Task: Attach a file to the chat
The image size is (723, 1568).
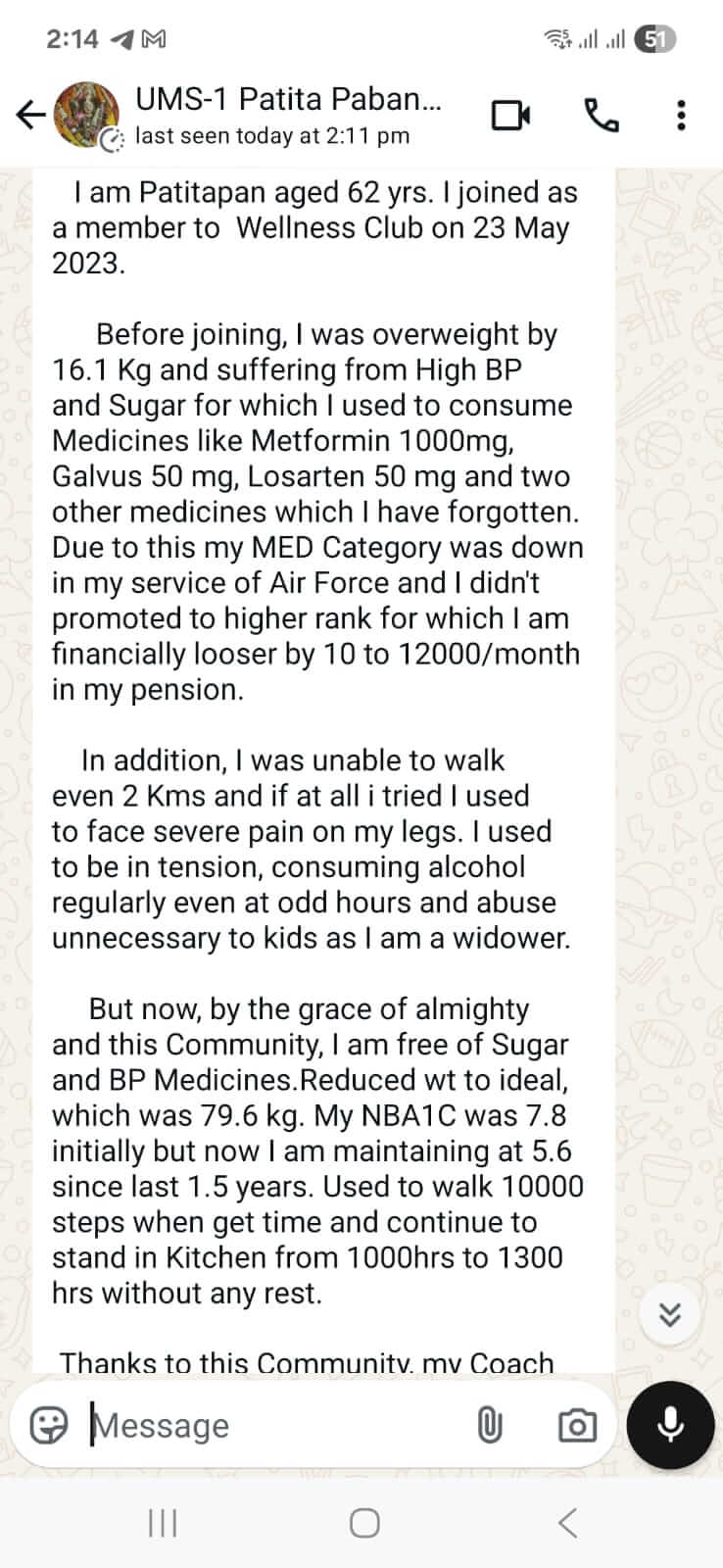Action: [x=489, y=1425]
